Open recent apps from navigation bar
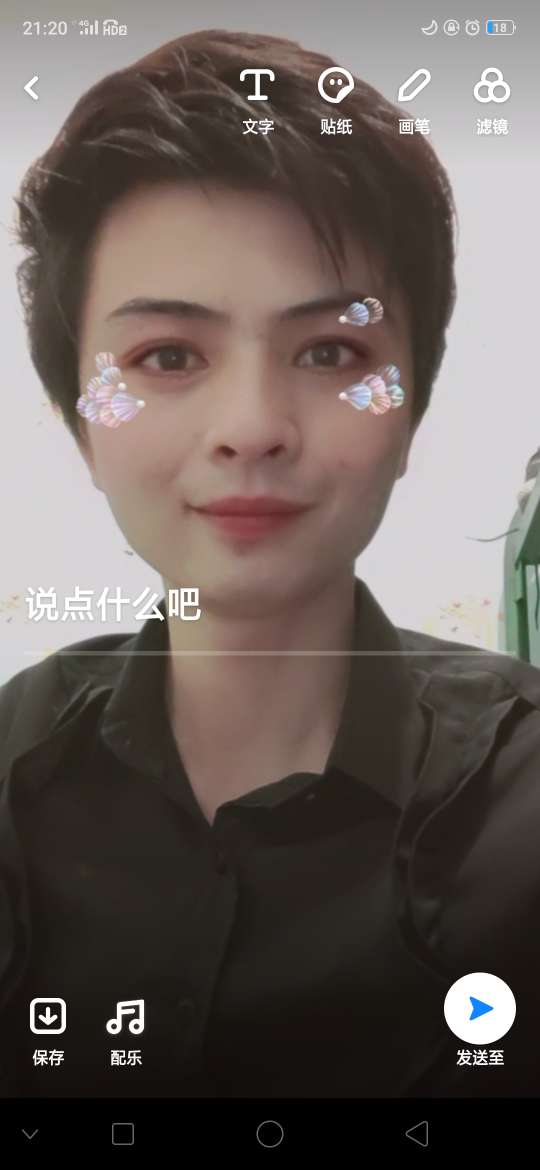Viewport: 540px width, 1170px height. 123,1134
